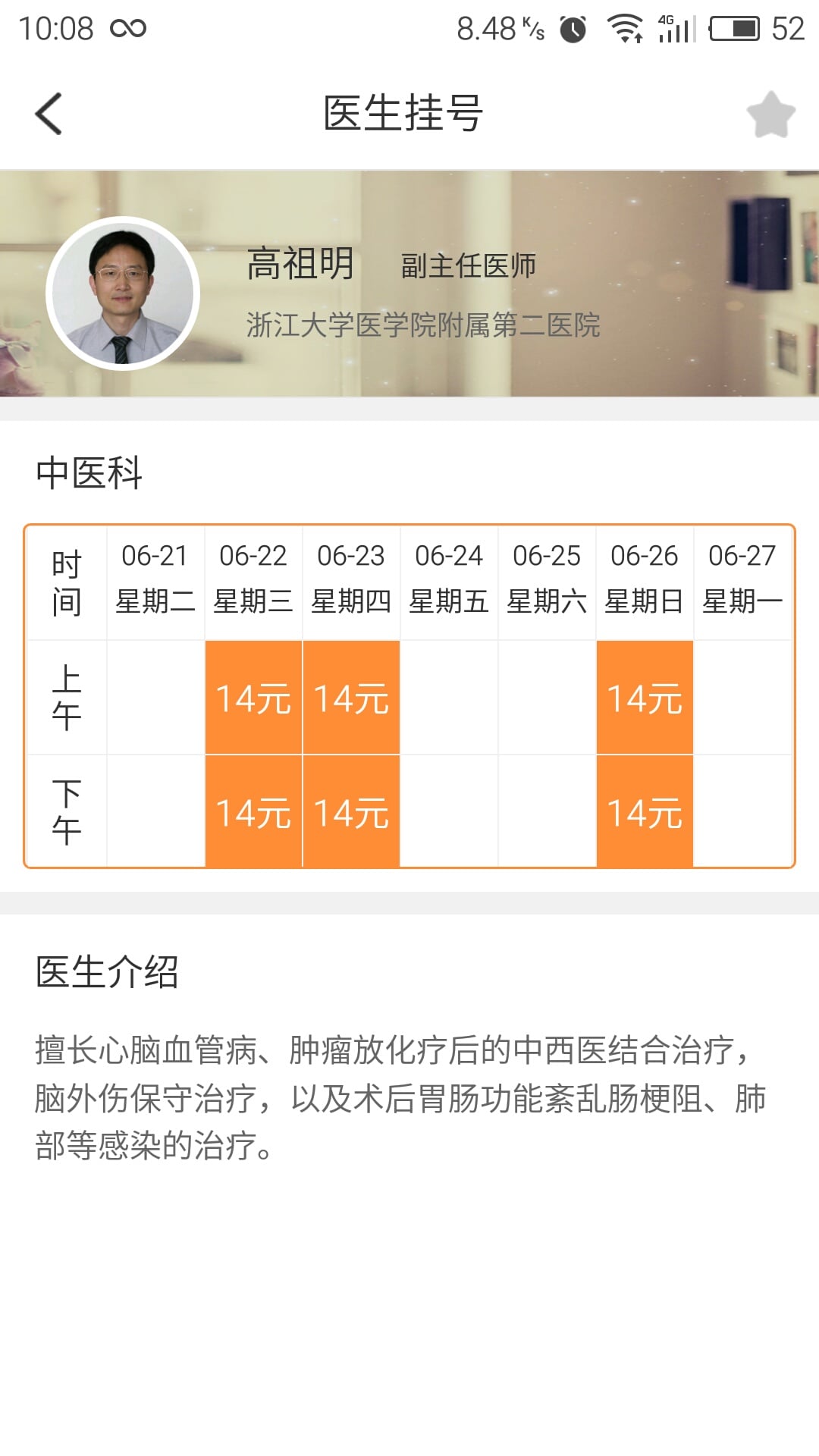Book the 06-22 morning slot for 14元
Viewport: 819px width, 1456px height.
253,698
